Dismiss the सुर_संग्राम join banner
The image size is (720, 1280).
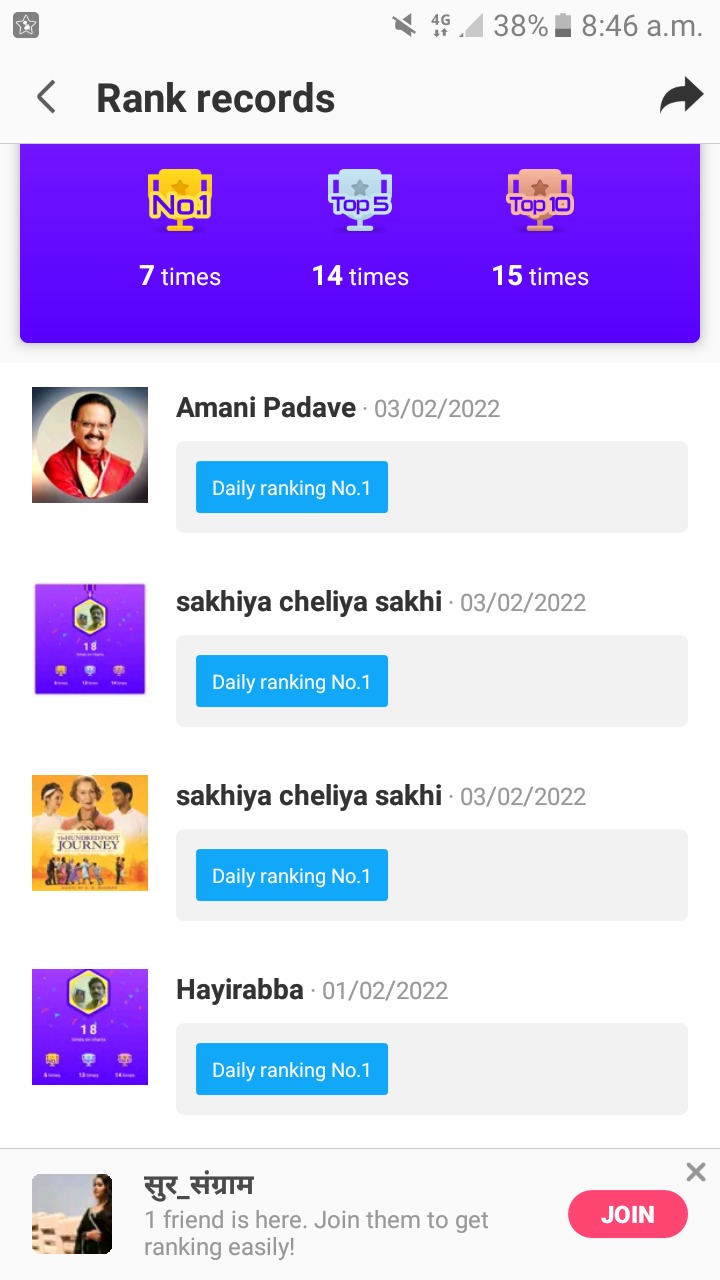click(x=696, y=1172)
